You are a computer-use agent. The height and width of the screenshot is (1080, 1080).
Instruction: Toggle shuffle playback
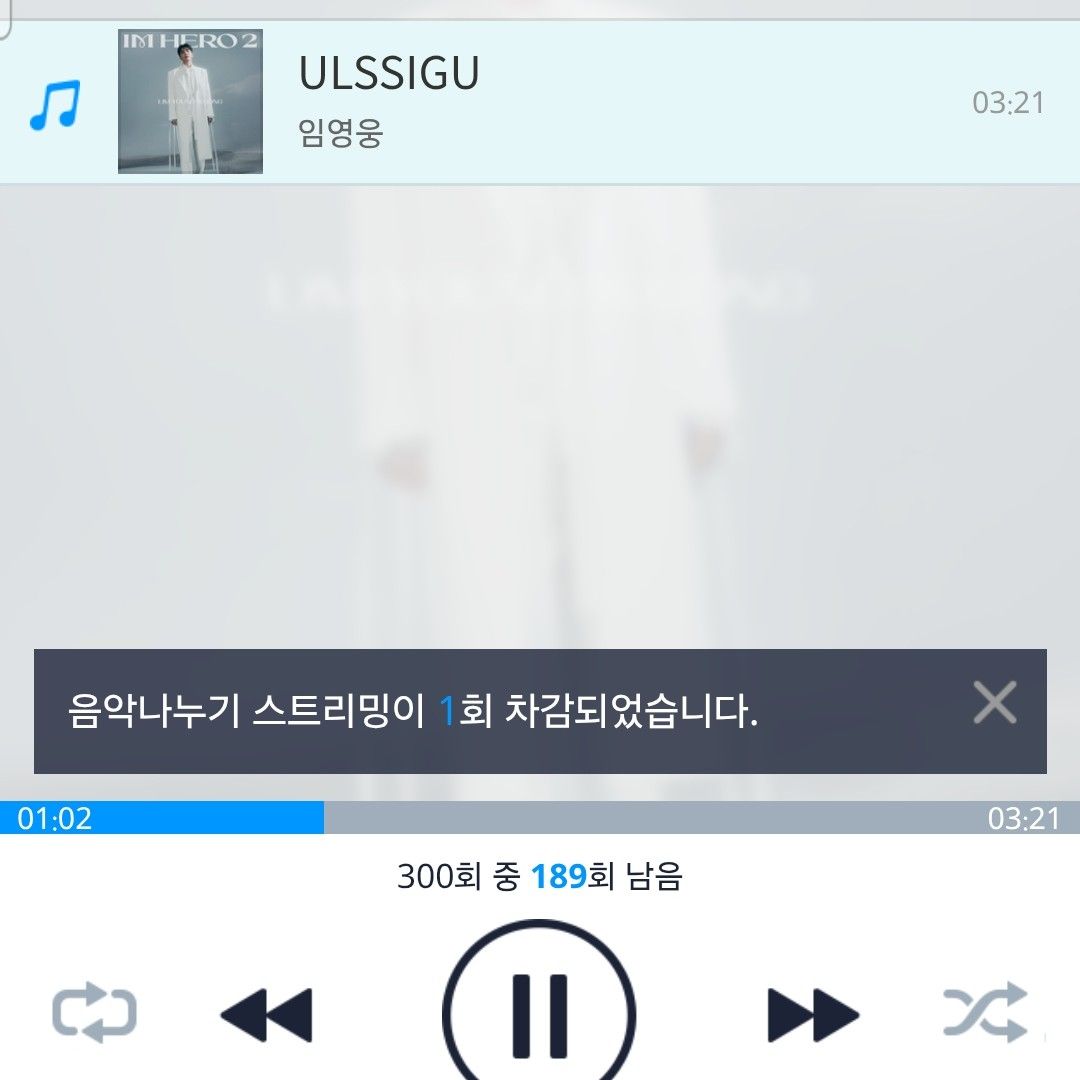click(x=985, y=1012)
